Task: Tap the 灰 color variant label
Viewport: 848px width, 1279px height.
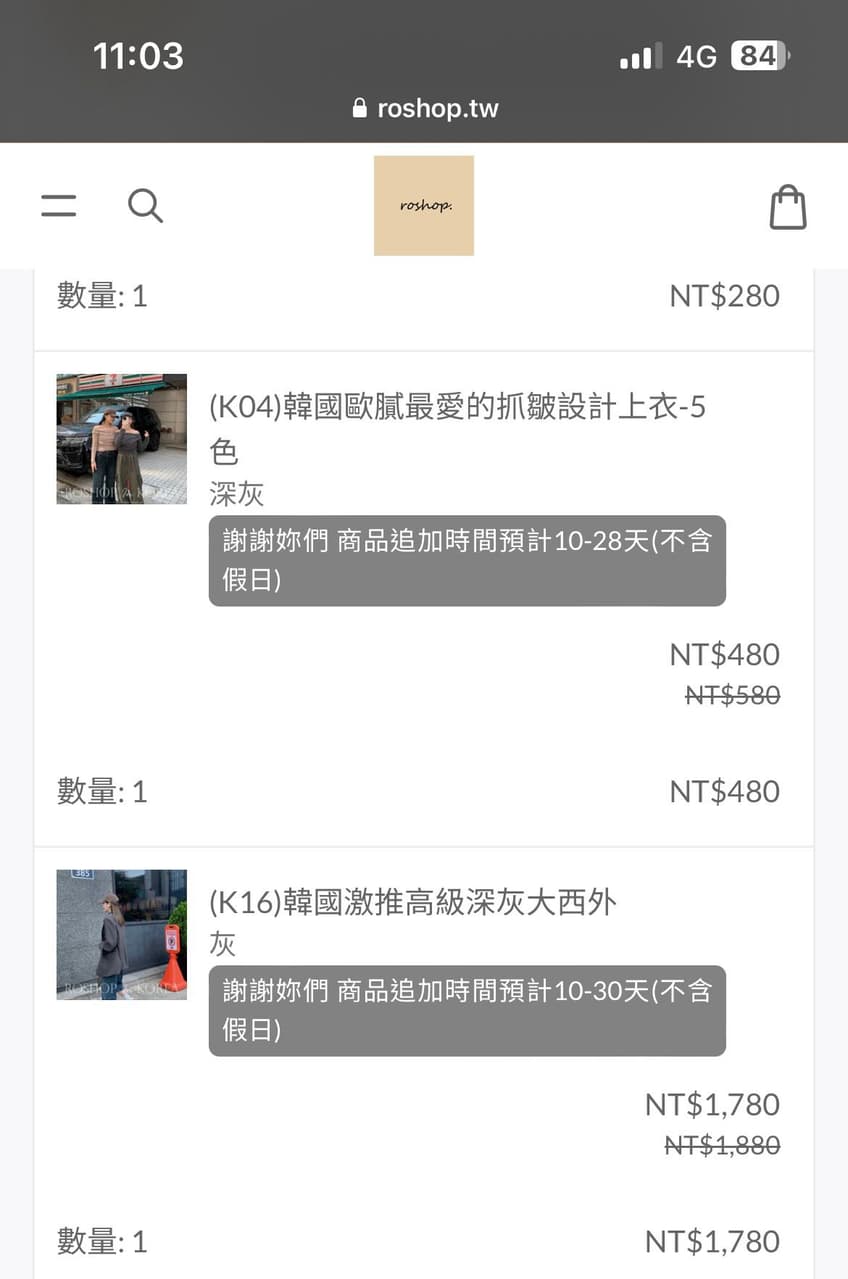Action: pyautogui.click(x=223, y=943)
